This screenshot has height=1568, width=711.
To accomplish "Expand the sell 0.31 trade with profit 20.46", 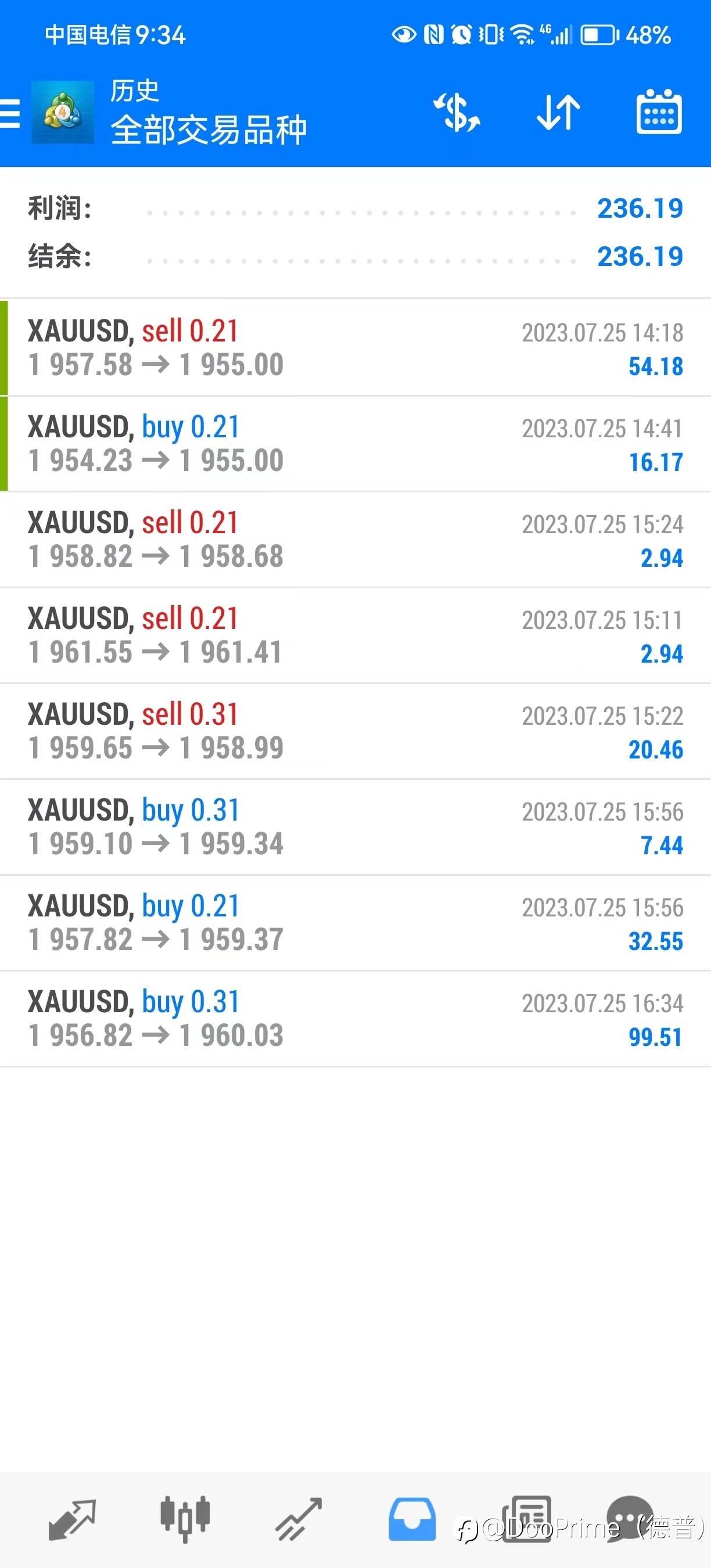I will pyautogui.click(x=355, y=731).
